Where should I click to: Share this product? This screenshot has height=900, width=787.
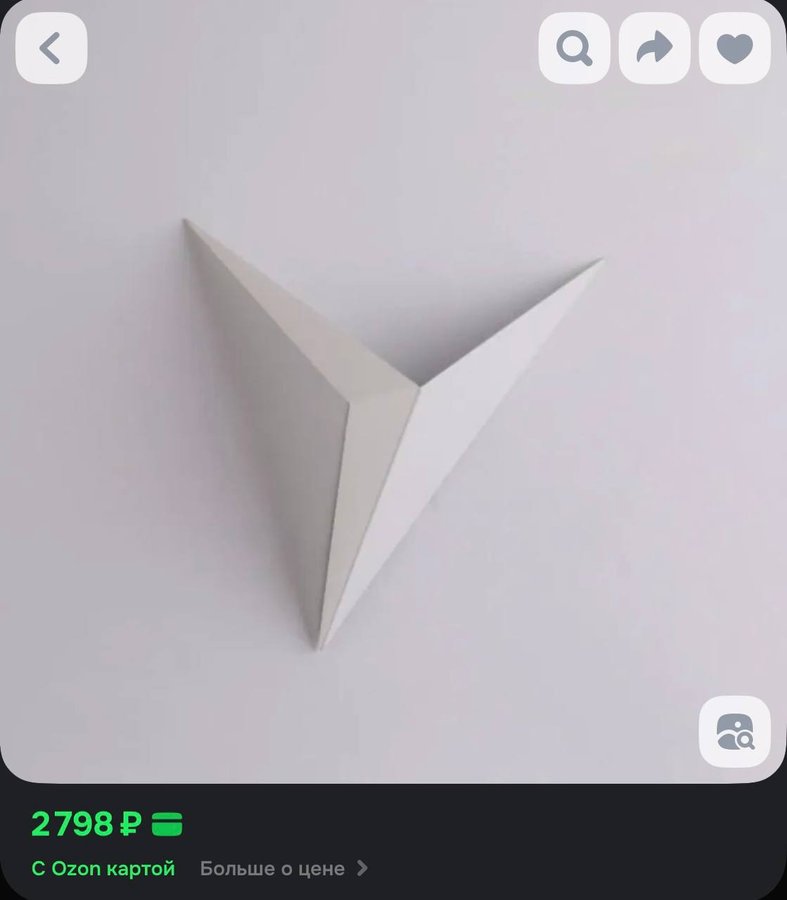click(654, 48)
